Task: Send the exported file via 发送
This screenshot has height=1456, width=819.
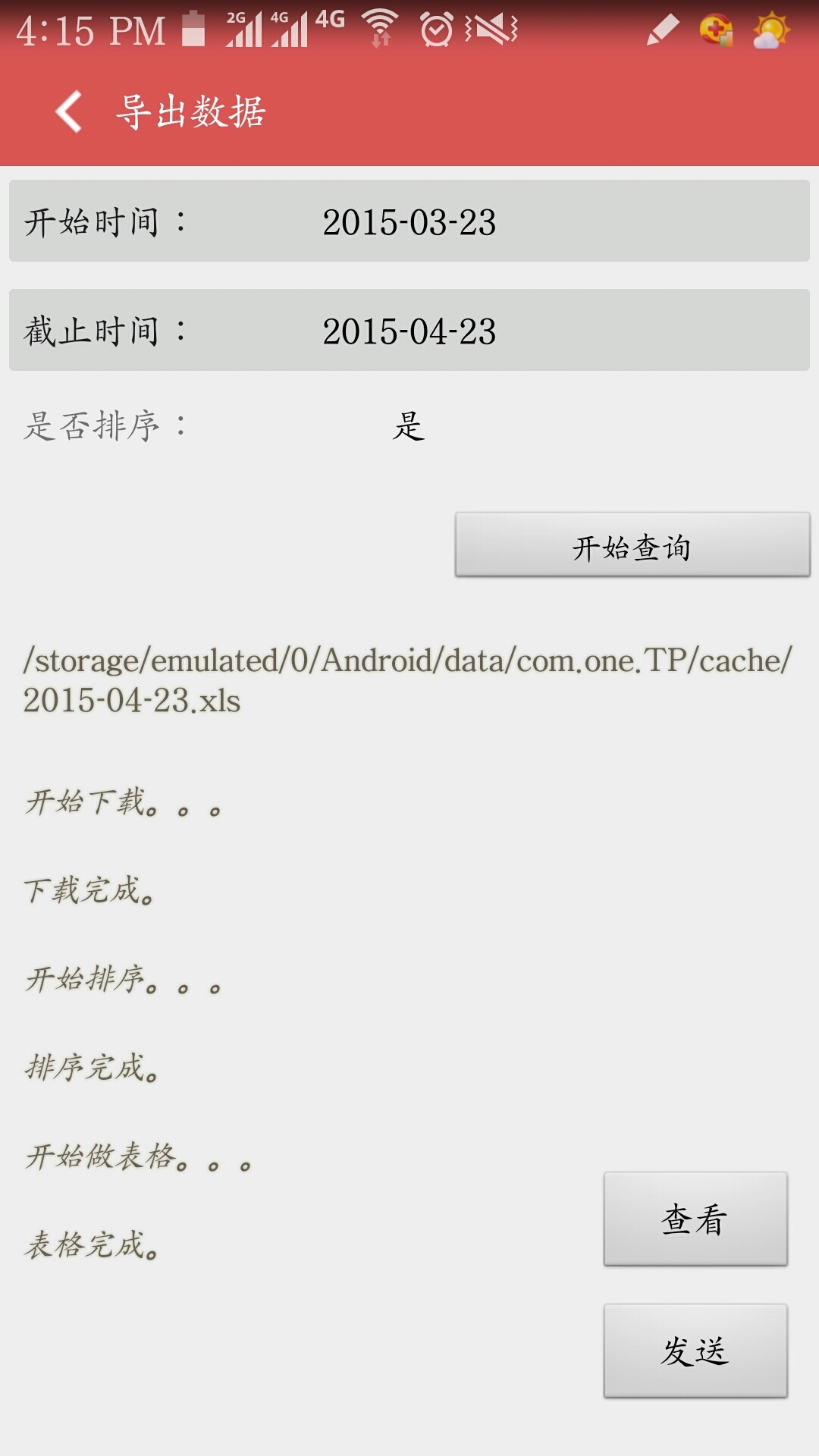Action: [695, 1351]
